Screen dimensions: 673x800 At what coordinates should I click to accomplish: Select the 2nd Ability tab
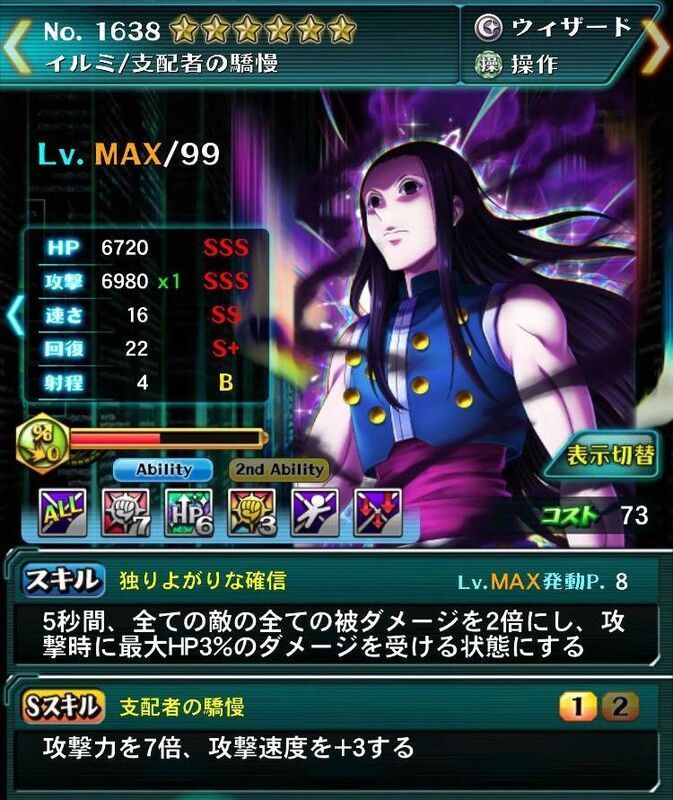click(279, 469)
